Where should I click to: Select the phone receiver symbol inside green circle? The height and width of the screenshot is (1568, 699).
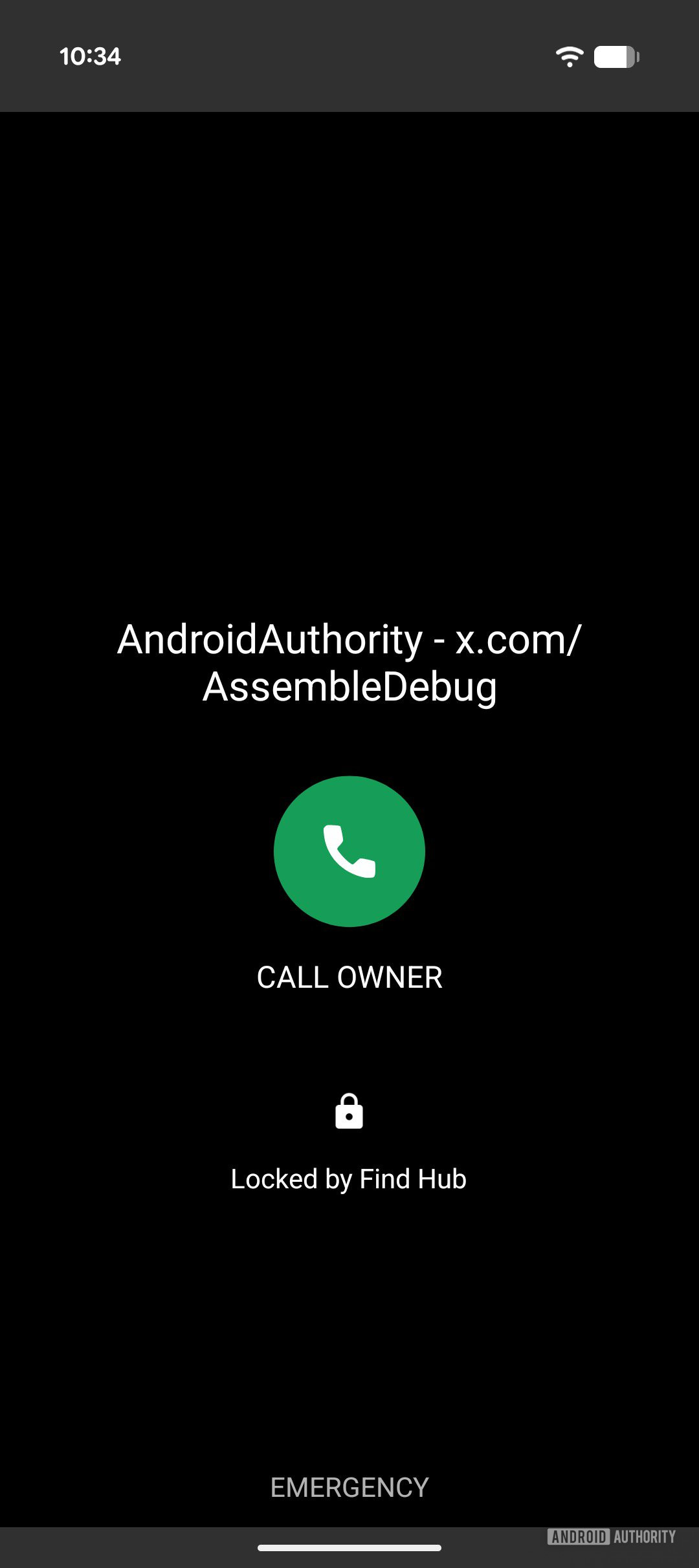point(349,851)
